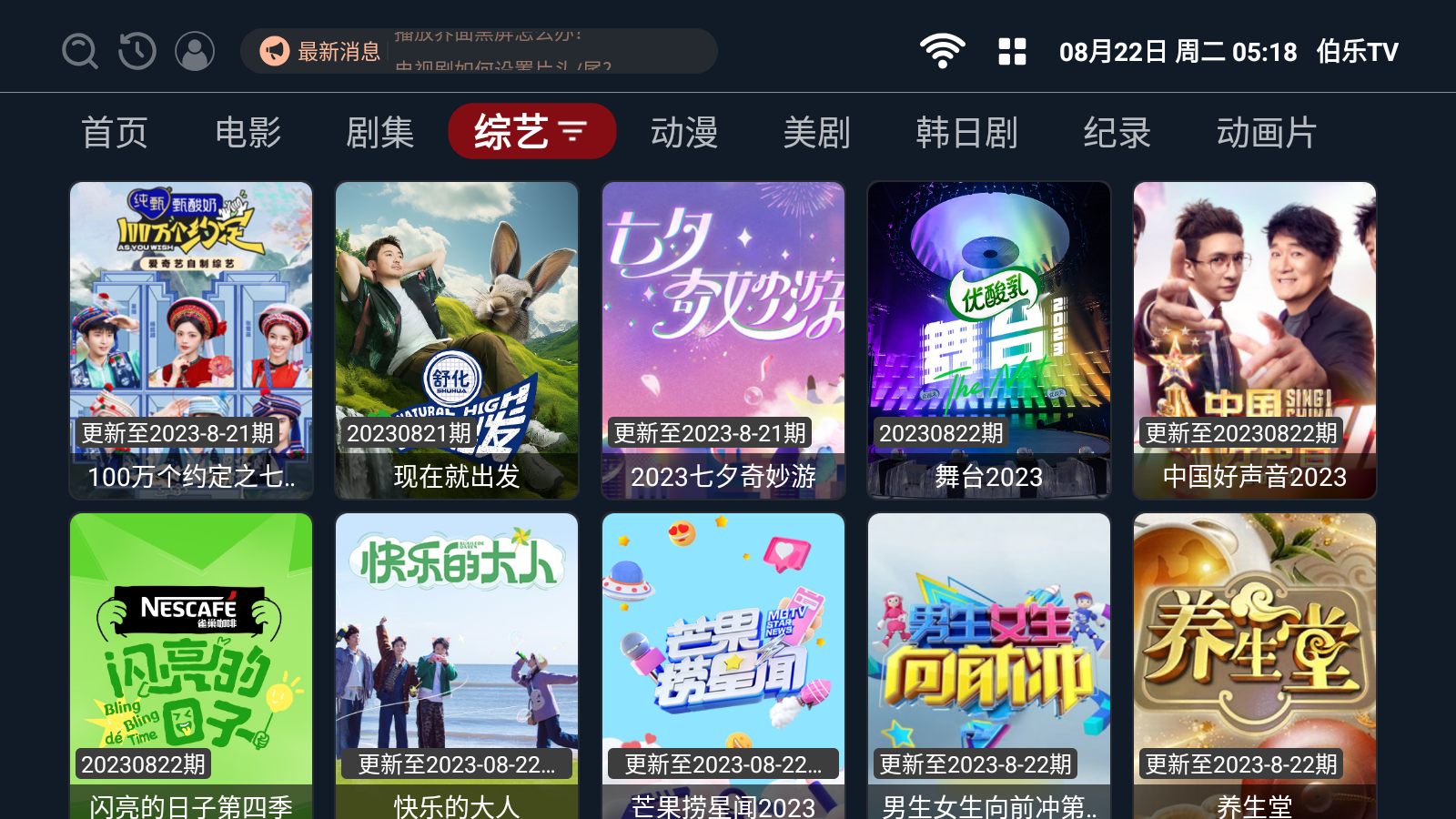Open the user profile icon
The width and height of the screenshot is (1456, 819).
pyautogui.click(x=195, y=51)
